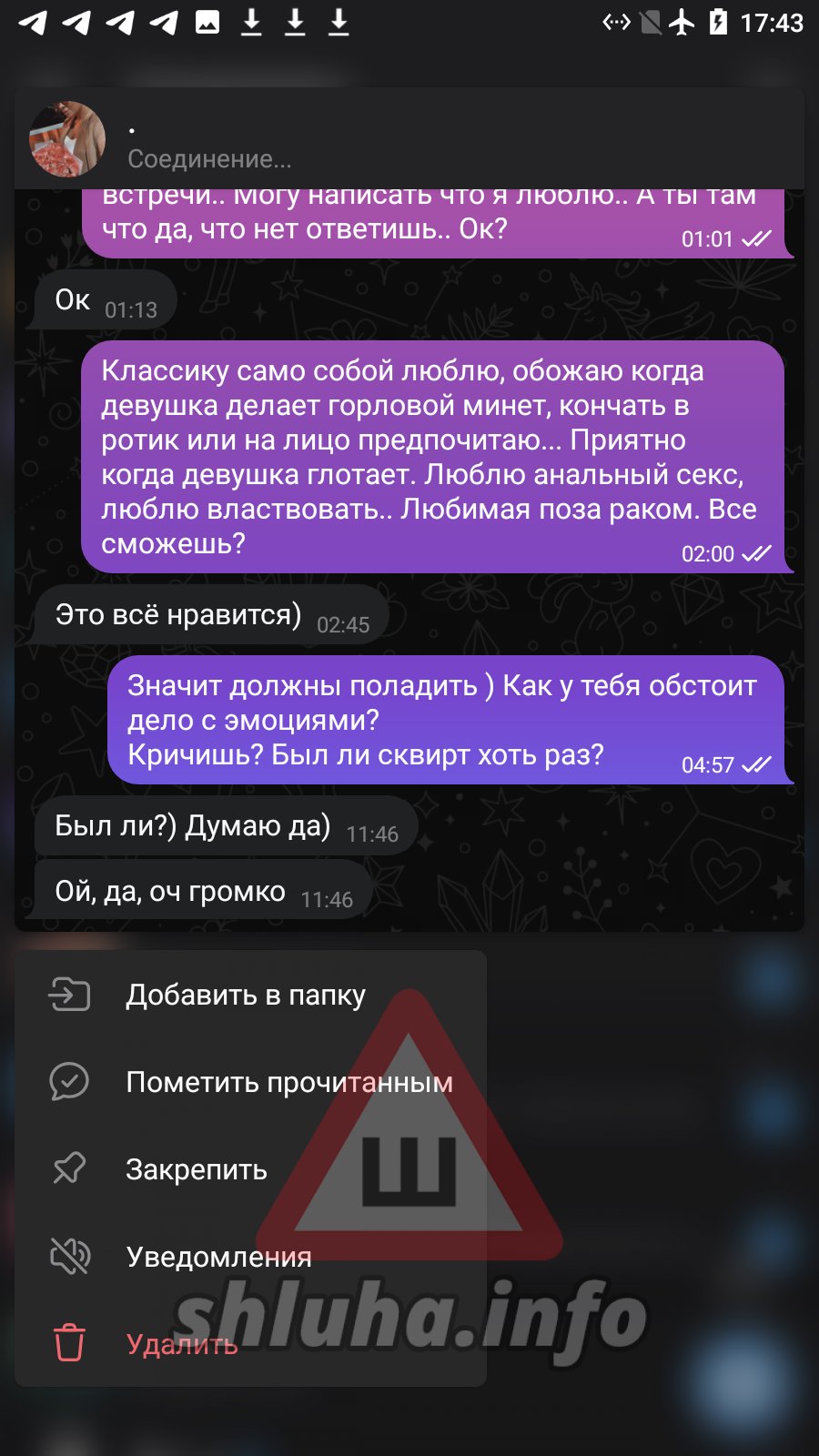The width and height of the screenshot is (819, 1456).
Task: Tap the contact avatar in preview header
Action: (x=67, y=139)
